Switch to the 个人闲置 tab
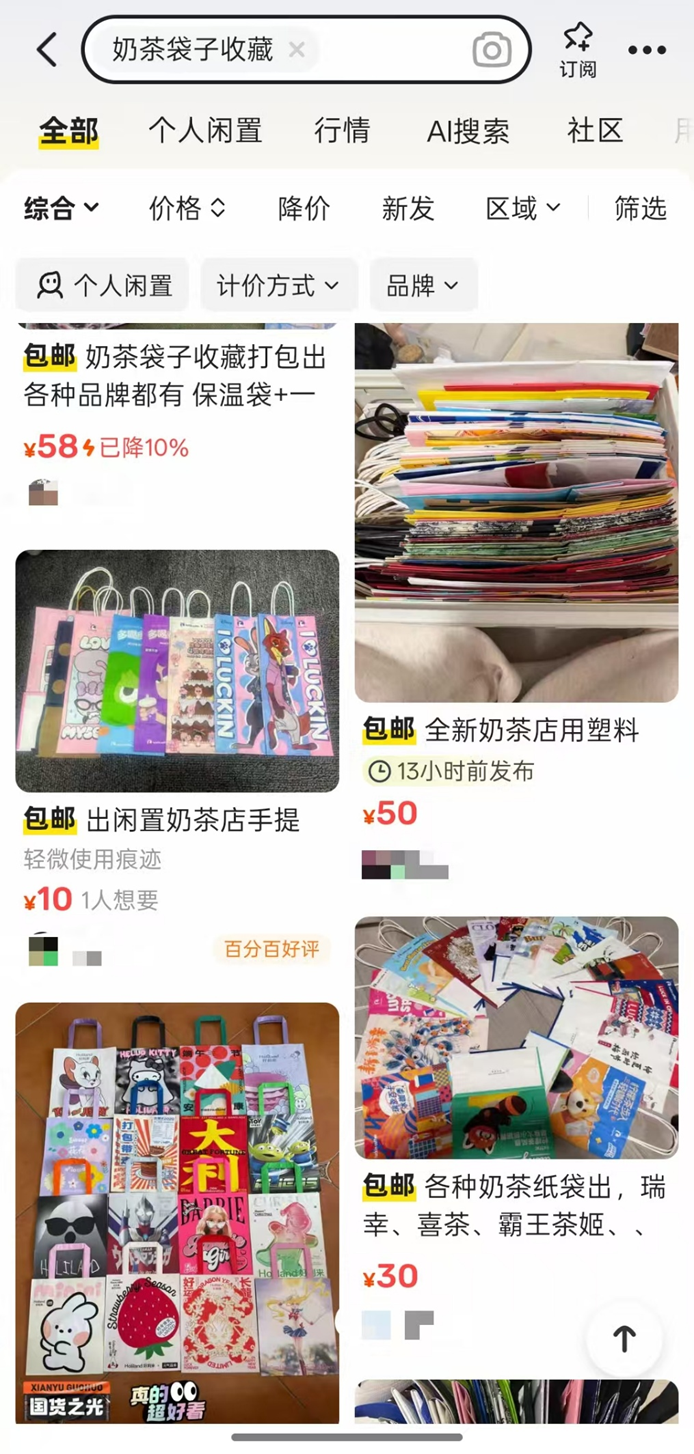This screenshot has width=694, height=1454. click(205, 130)
